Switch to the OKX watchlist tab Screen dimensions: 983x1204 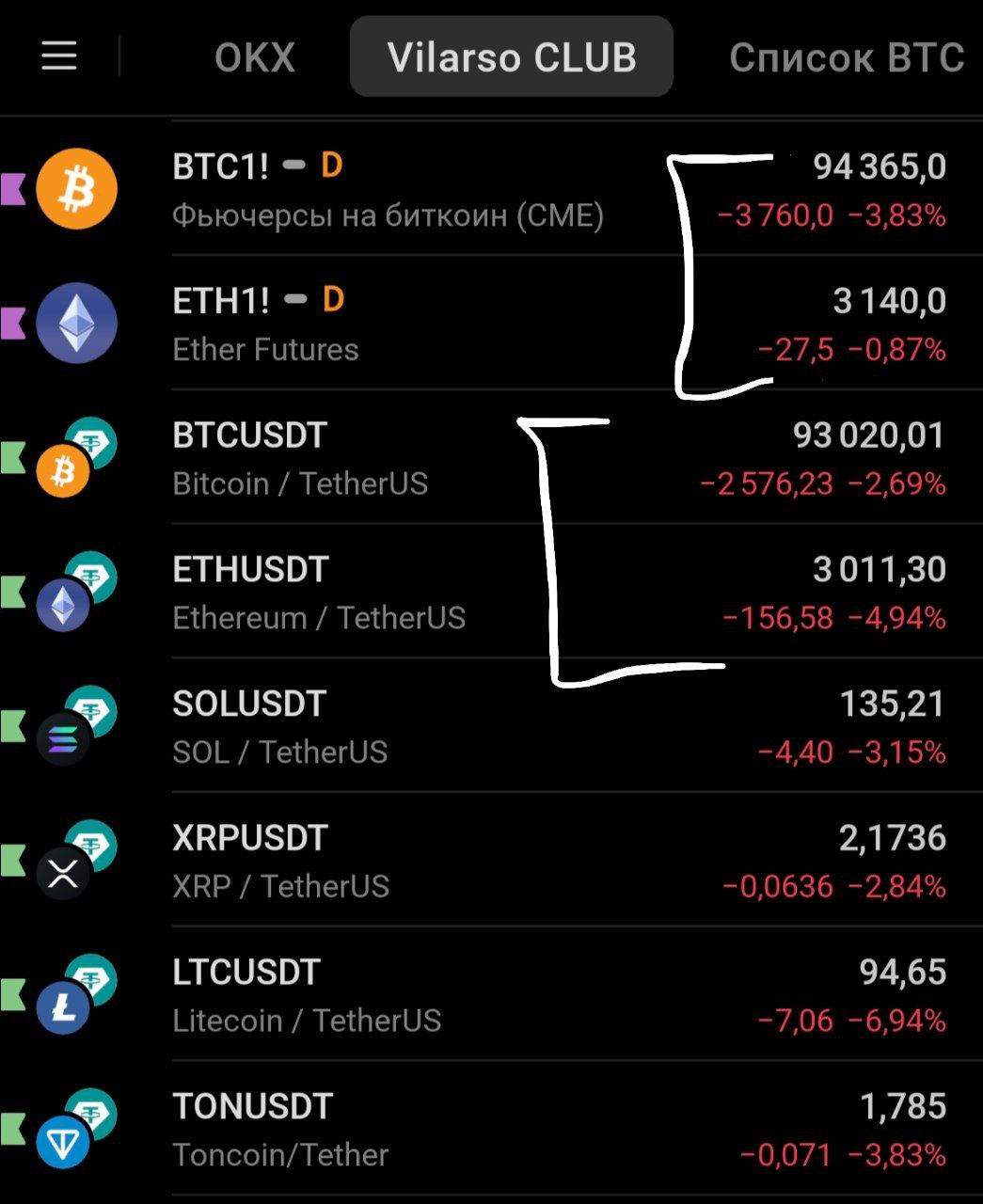[x=254, y=57]
